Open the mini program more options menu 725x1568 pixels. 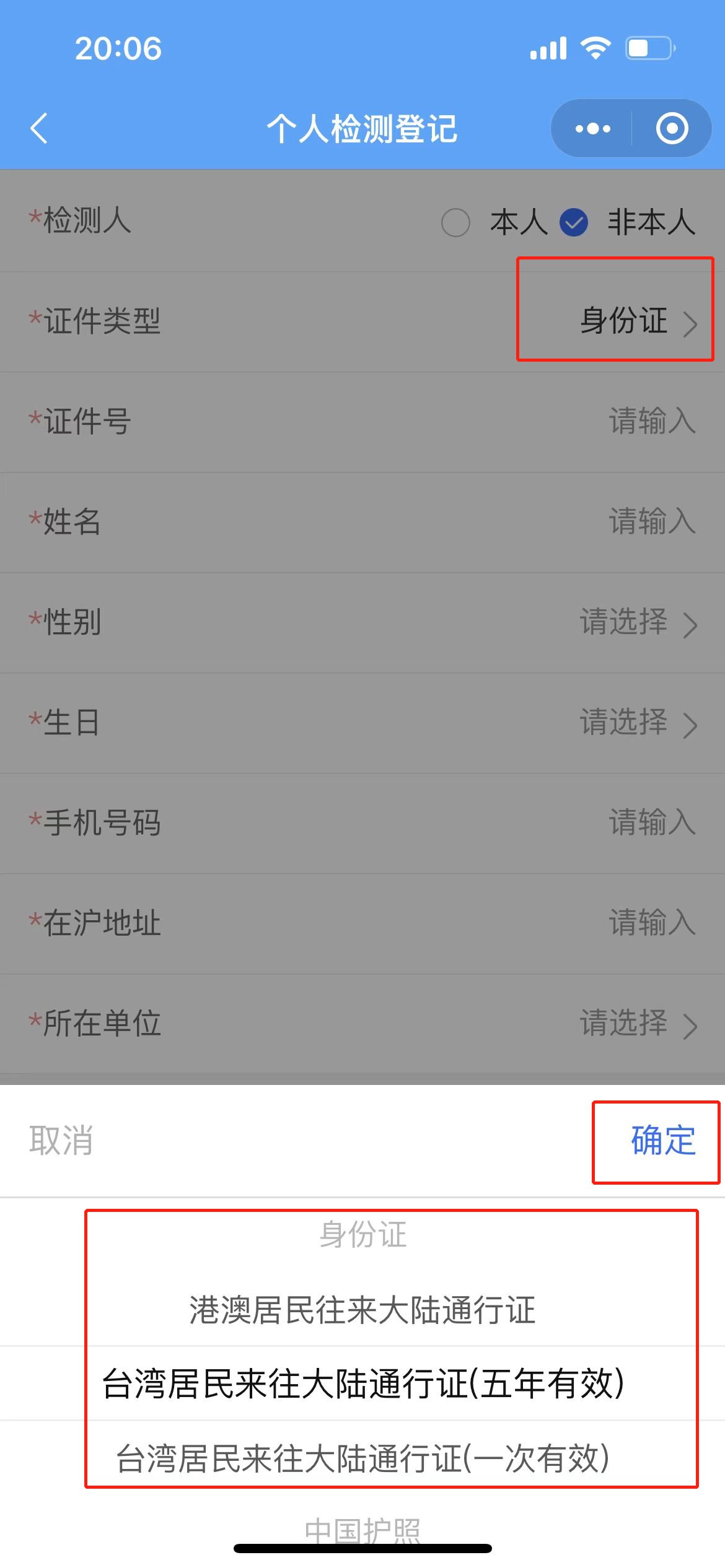(592, 129)
